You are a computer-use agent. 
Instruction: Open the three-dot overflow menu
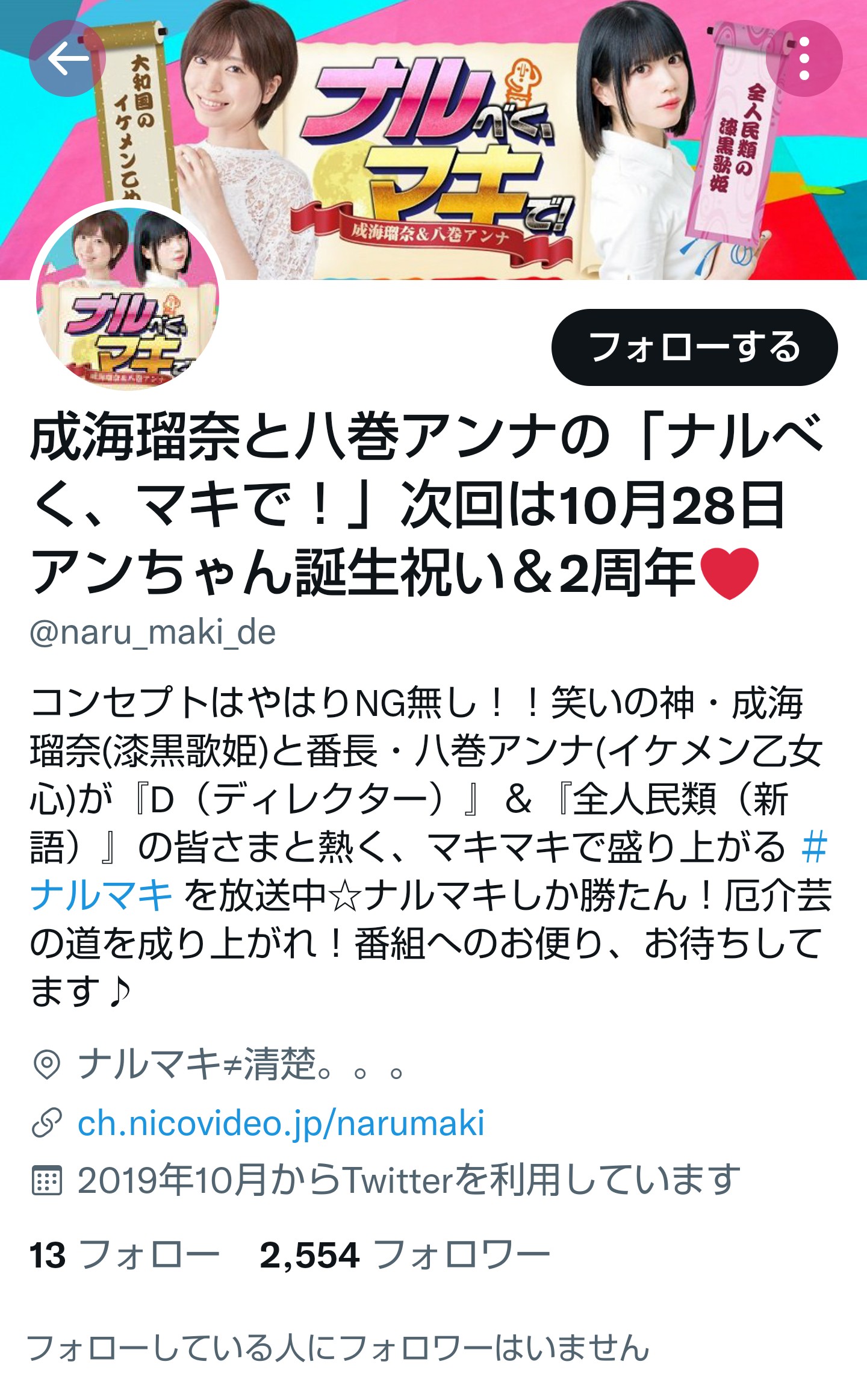(804, 58)
